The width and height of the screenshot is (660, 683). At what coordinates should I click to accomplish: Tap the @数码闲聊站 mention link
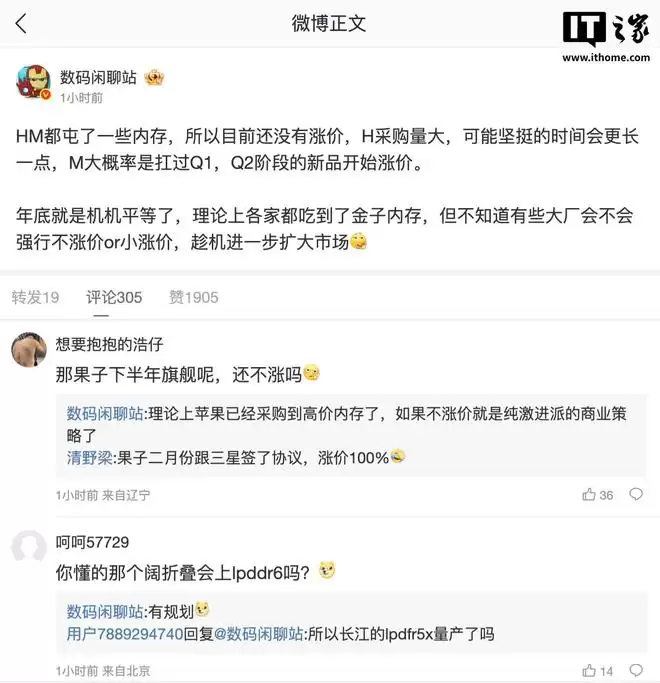click(x=259, y=634)
